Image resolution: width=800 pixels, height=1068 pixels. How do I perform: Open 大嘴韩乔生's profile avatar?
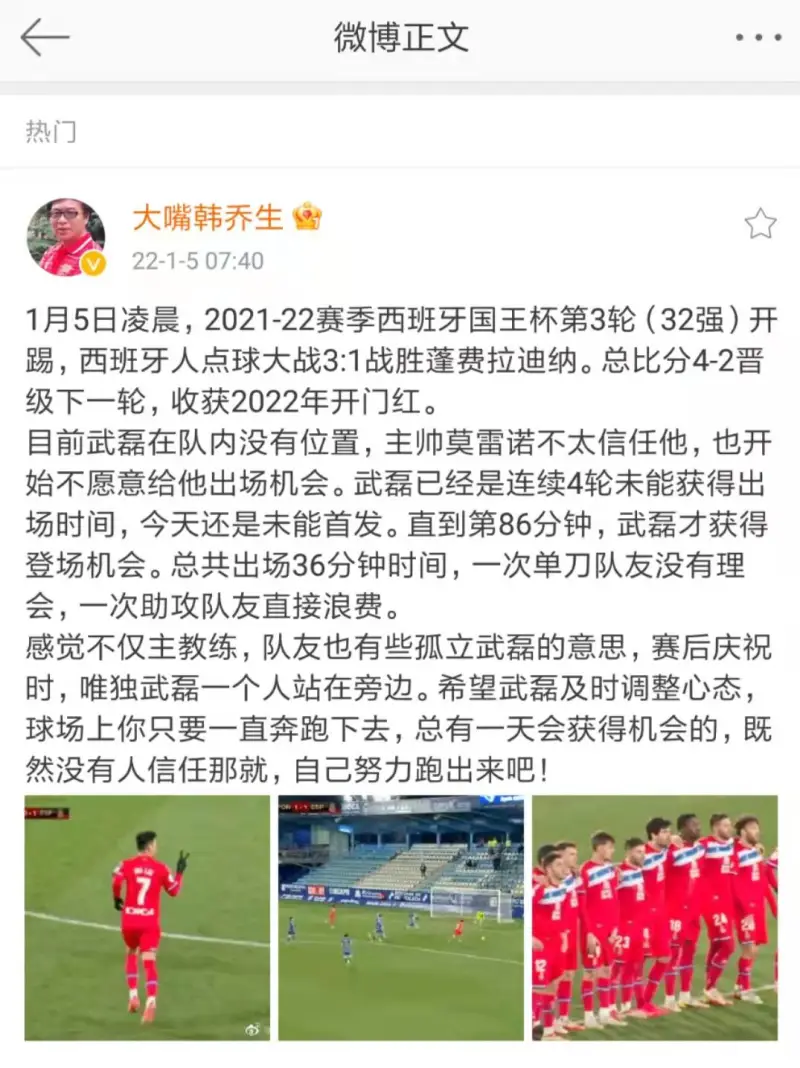66,237
